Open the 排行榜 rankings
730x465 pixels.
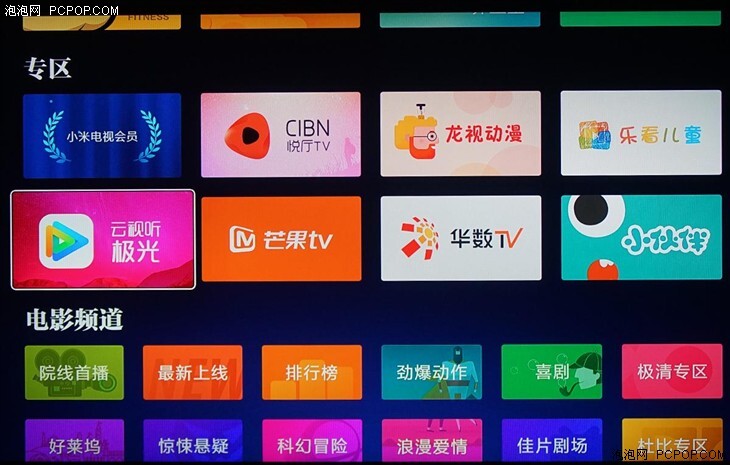(312, 373)
